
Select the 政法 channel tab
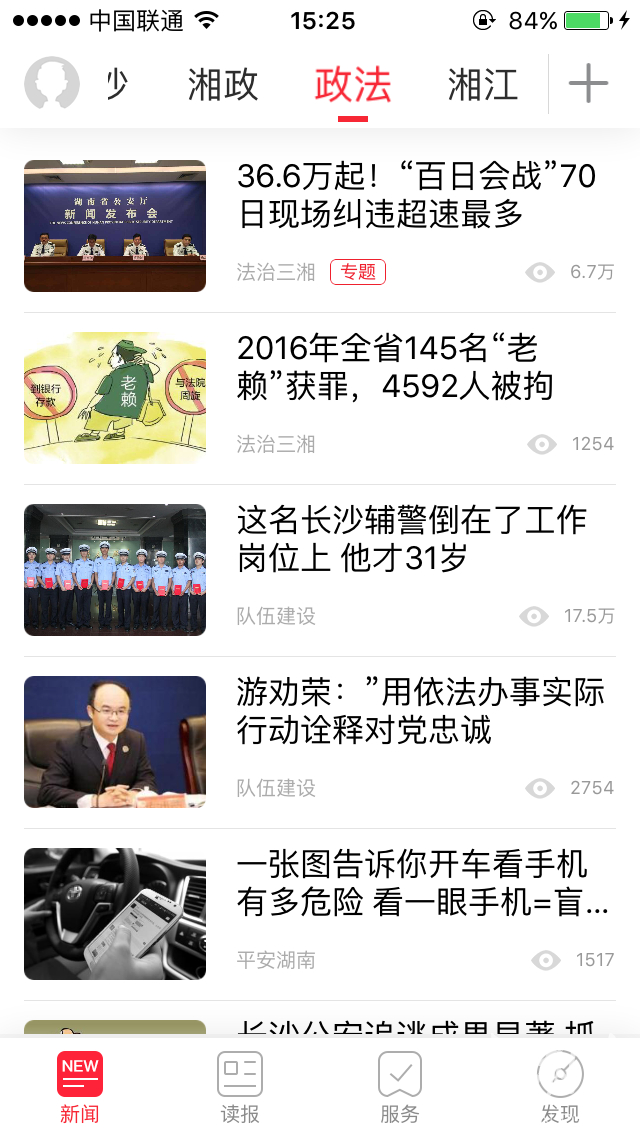pyautogui.click(x=353, y=85)
